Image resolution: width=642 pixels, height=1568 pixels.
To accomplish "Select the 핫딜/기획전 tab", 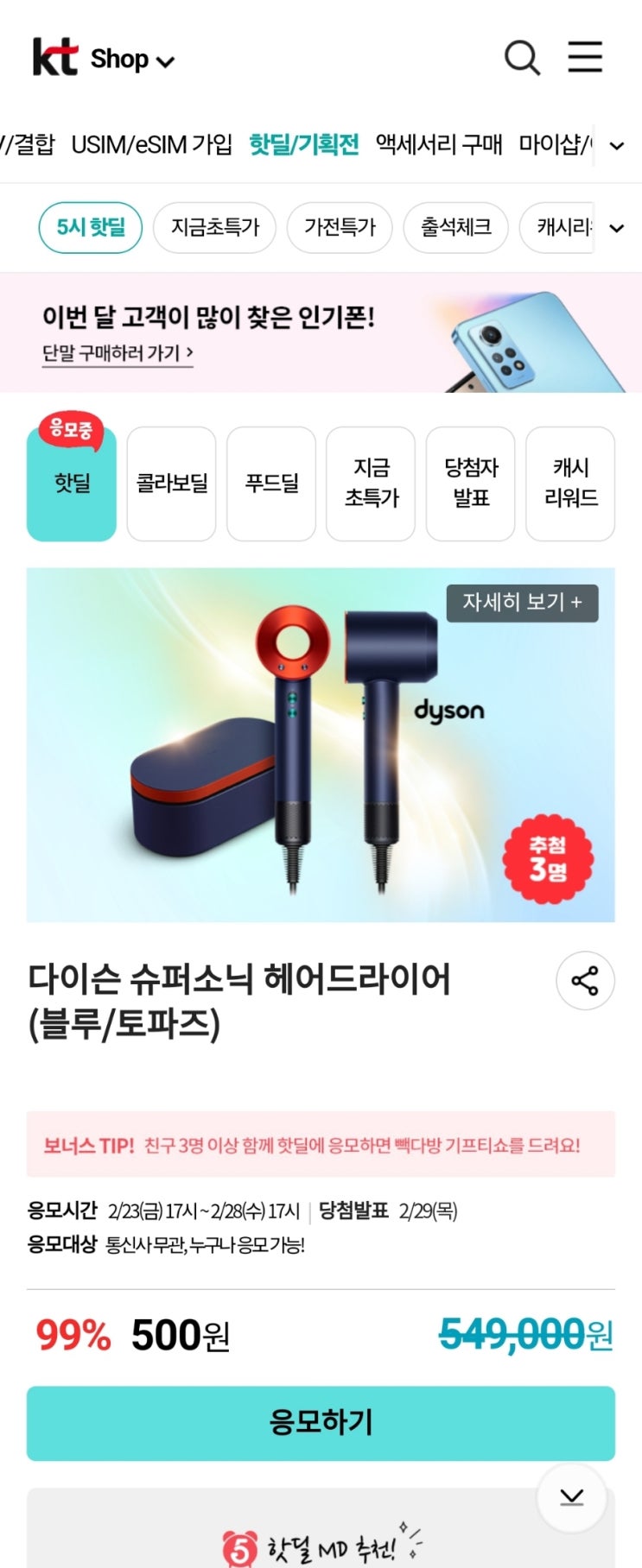I will point(303,144).
